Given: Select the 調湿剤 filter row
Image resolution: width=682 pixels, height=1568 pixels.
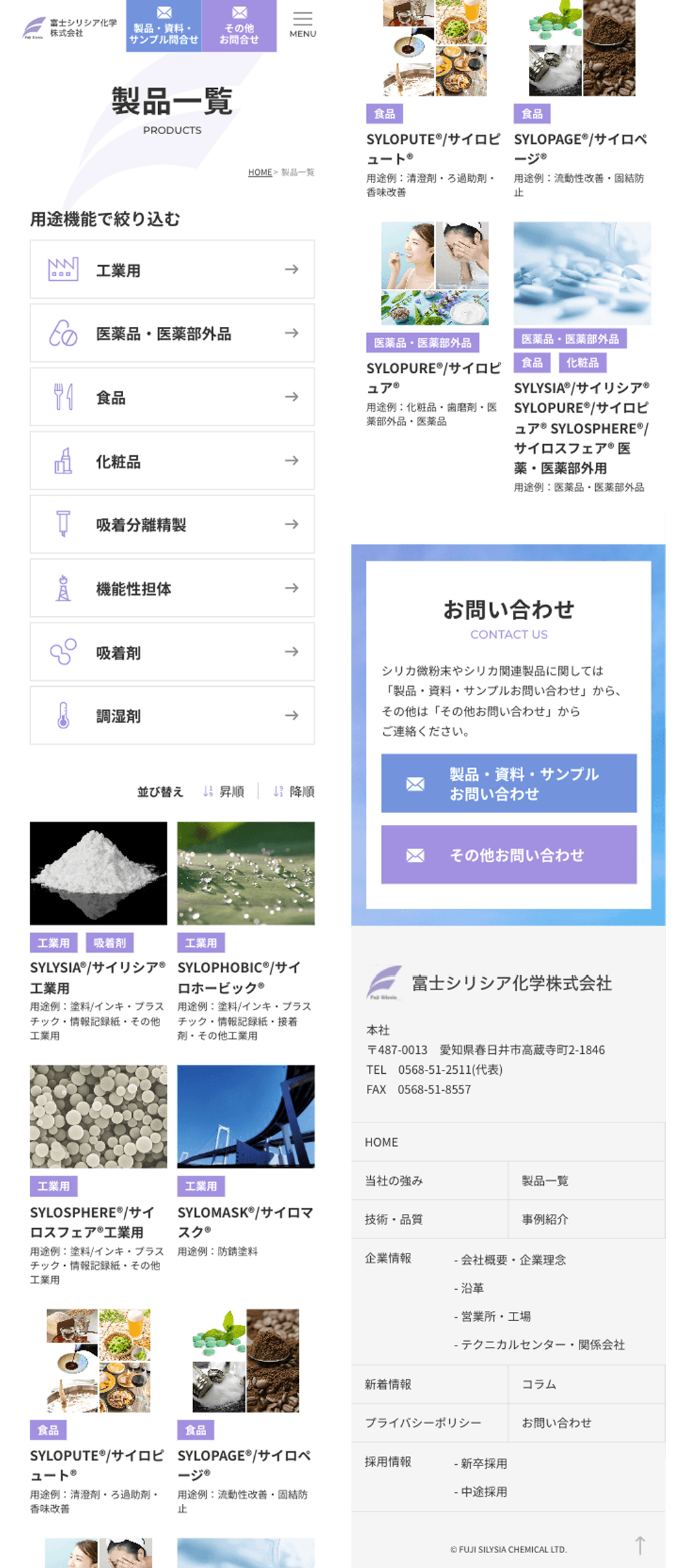Looking at the screenshot, I should point(172,715).
